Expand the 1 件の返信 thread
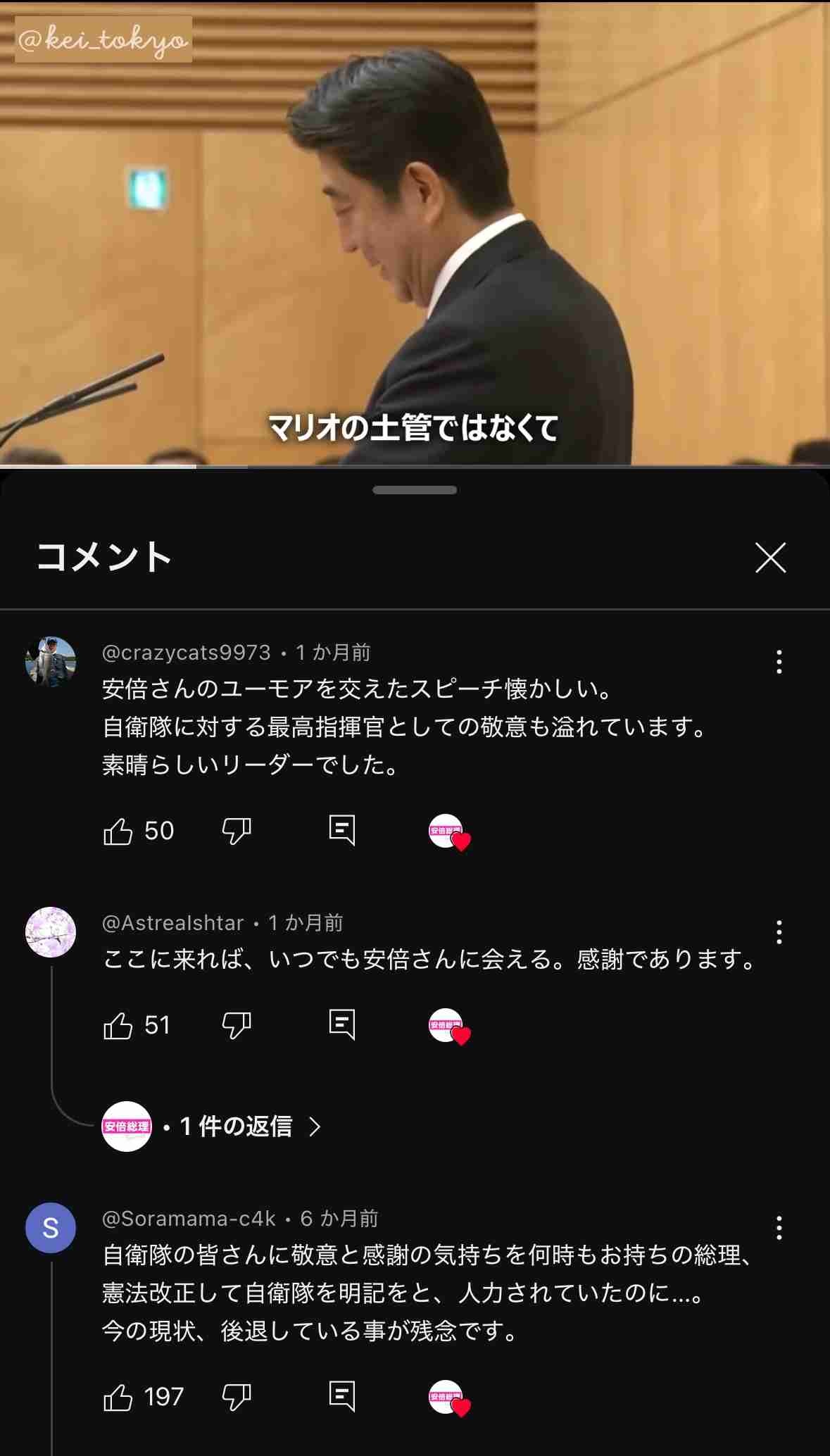This screenshot has height=1456, width=830. pyautogui.click(x=237, y=1126)
